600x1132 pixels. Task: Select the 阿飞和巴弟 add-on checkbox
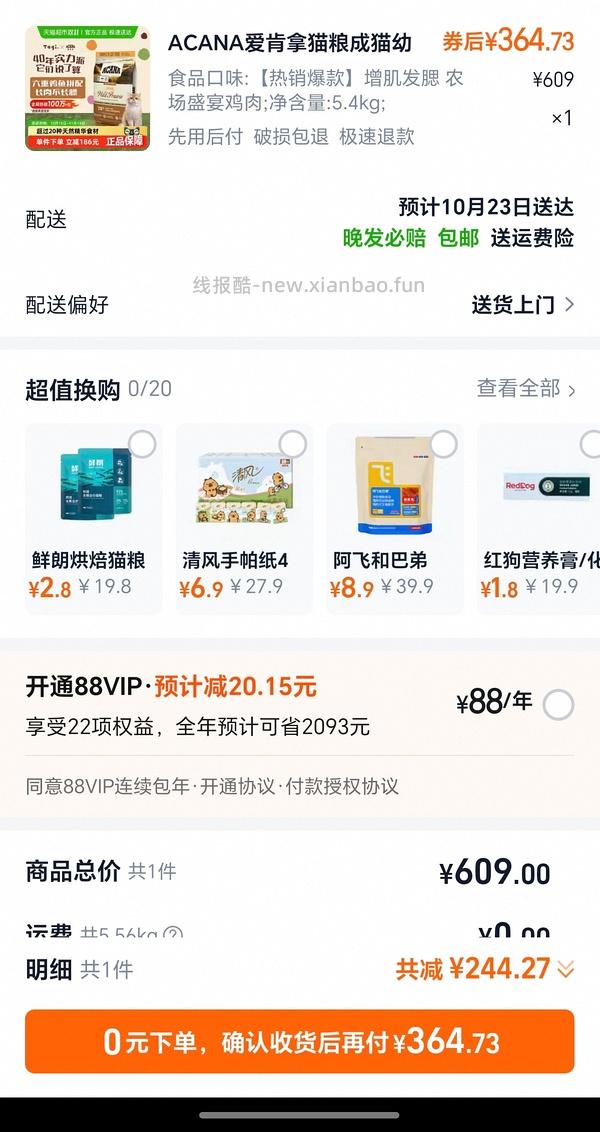443,444
